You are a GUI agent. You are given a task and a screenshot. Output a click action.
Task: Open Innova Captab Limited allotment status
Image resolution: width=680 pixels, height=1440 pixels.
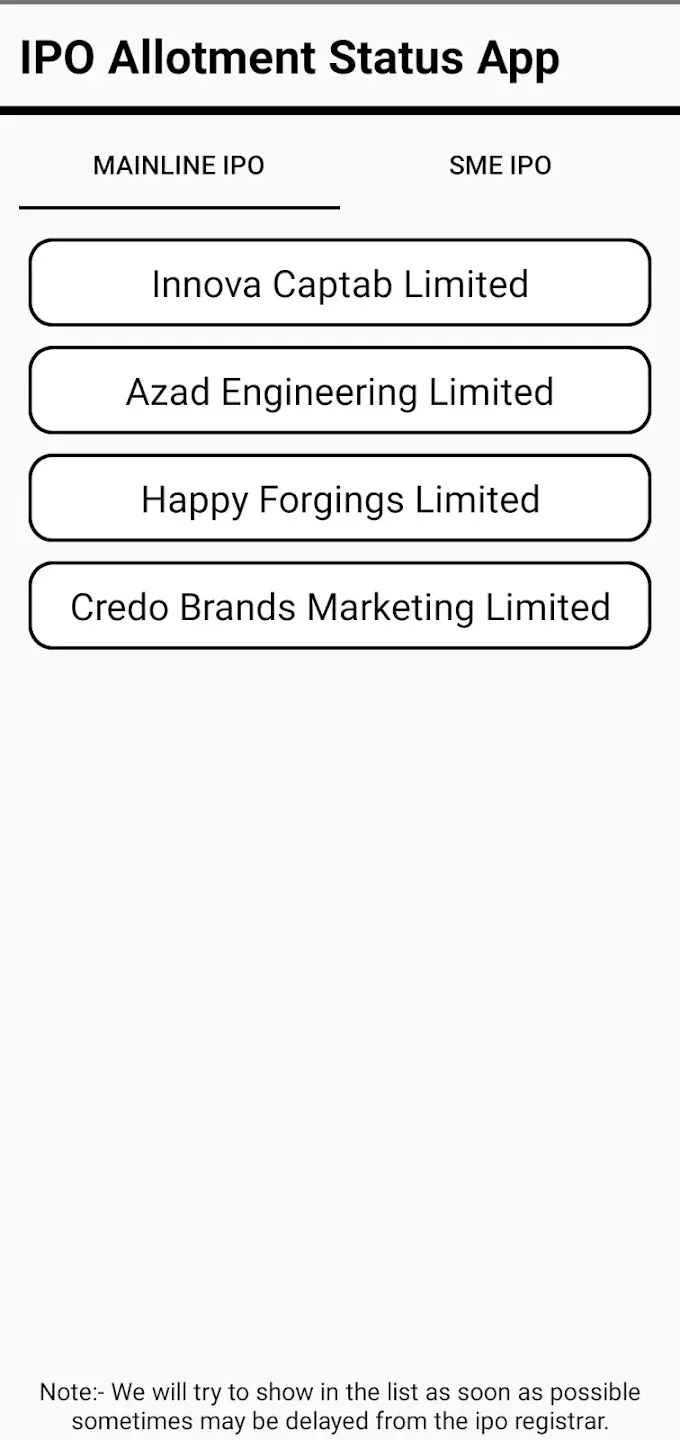(x=340, y=283)
